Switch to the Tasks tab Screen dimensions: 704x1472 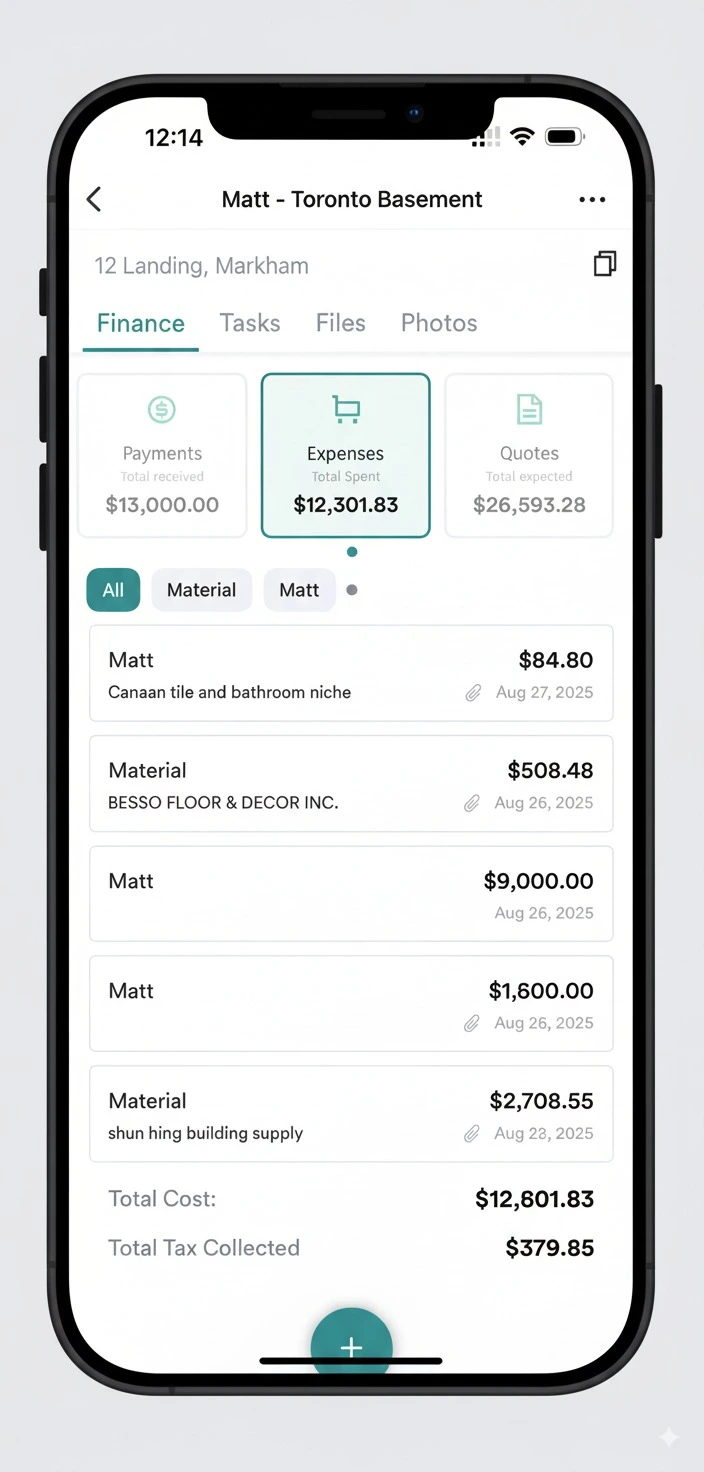pos(250,323)
